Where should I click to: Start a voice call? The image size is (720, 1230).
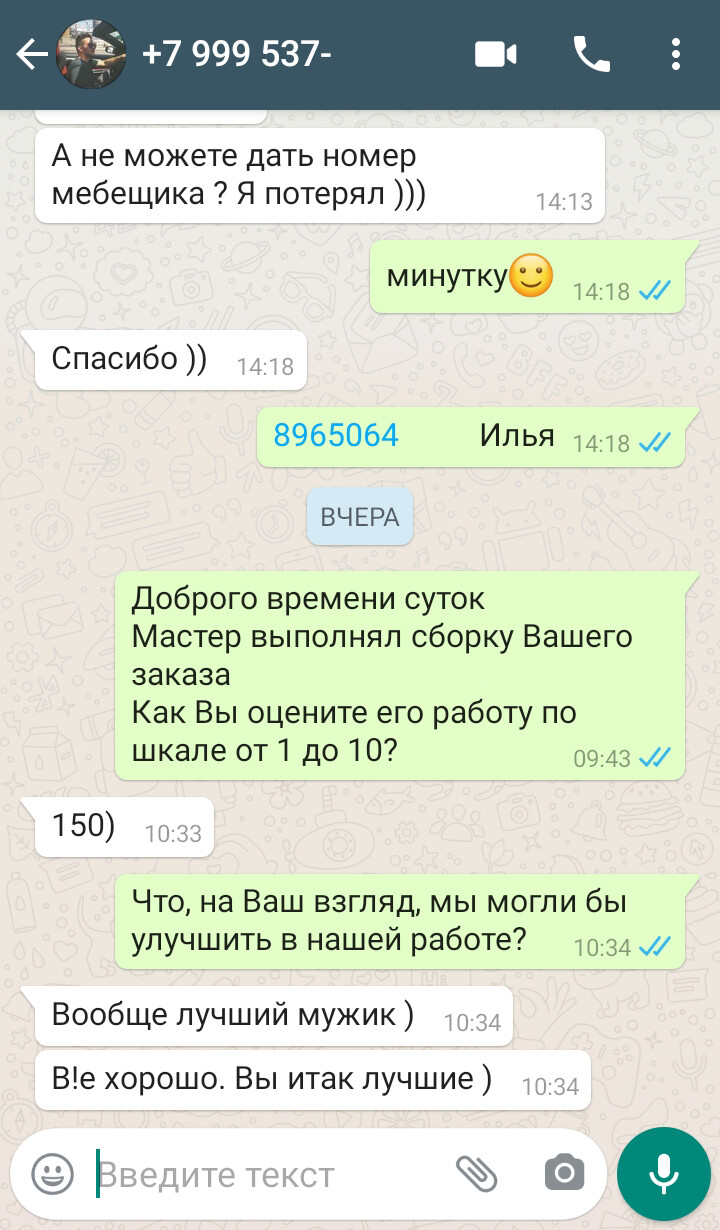point(591,55)
